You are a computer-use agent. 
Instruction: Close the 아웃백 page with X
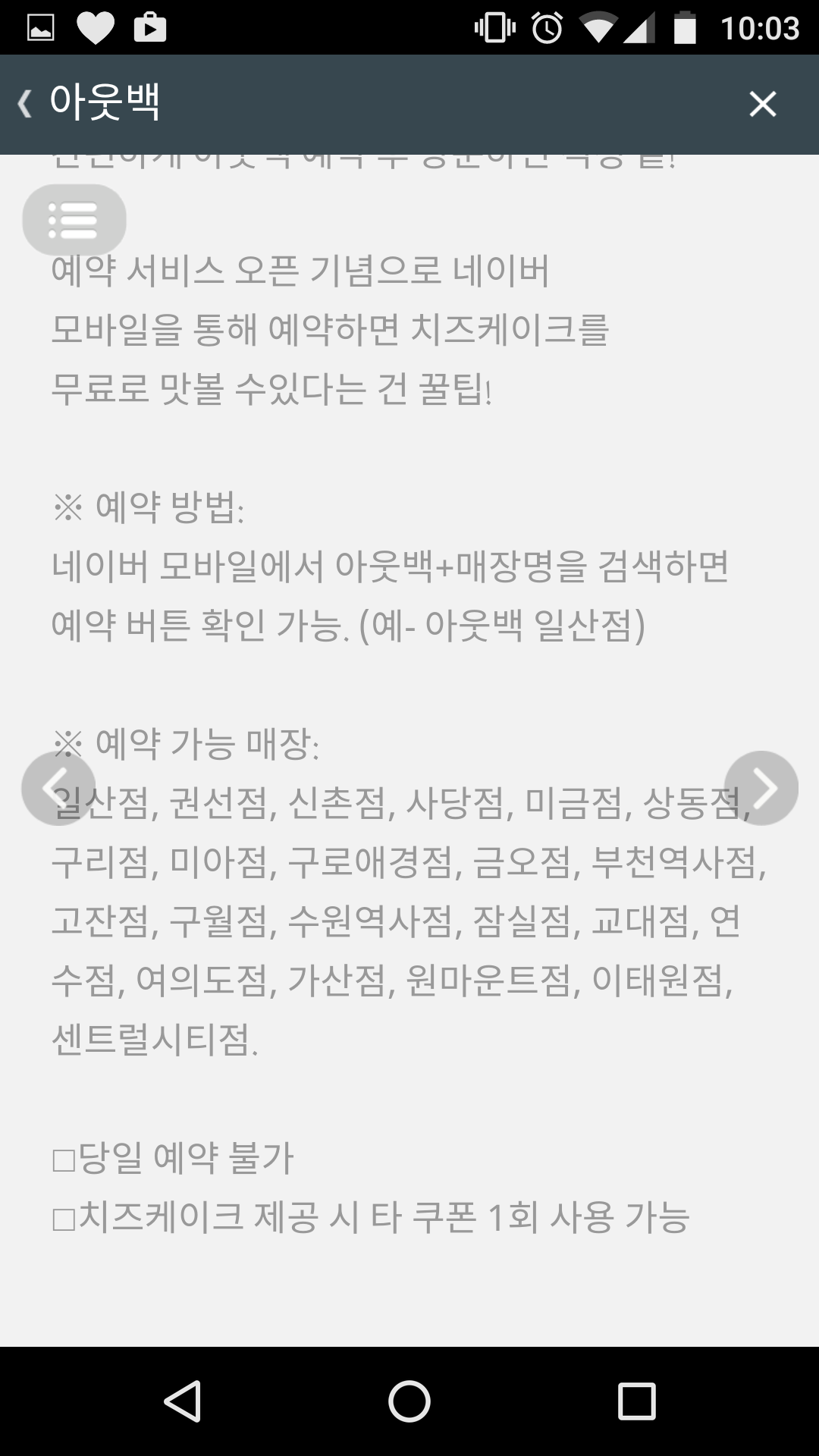[762, 104]
